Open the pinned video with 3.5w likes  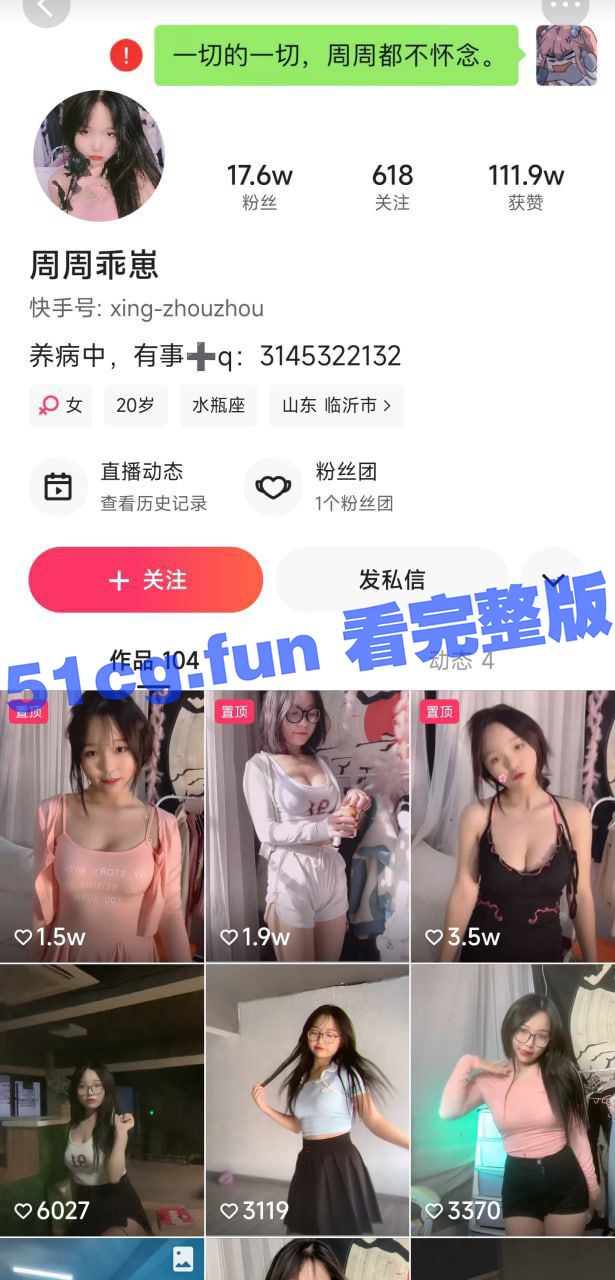tap(513, 825)
